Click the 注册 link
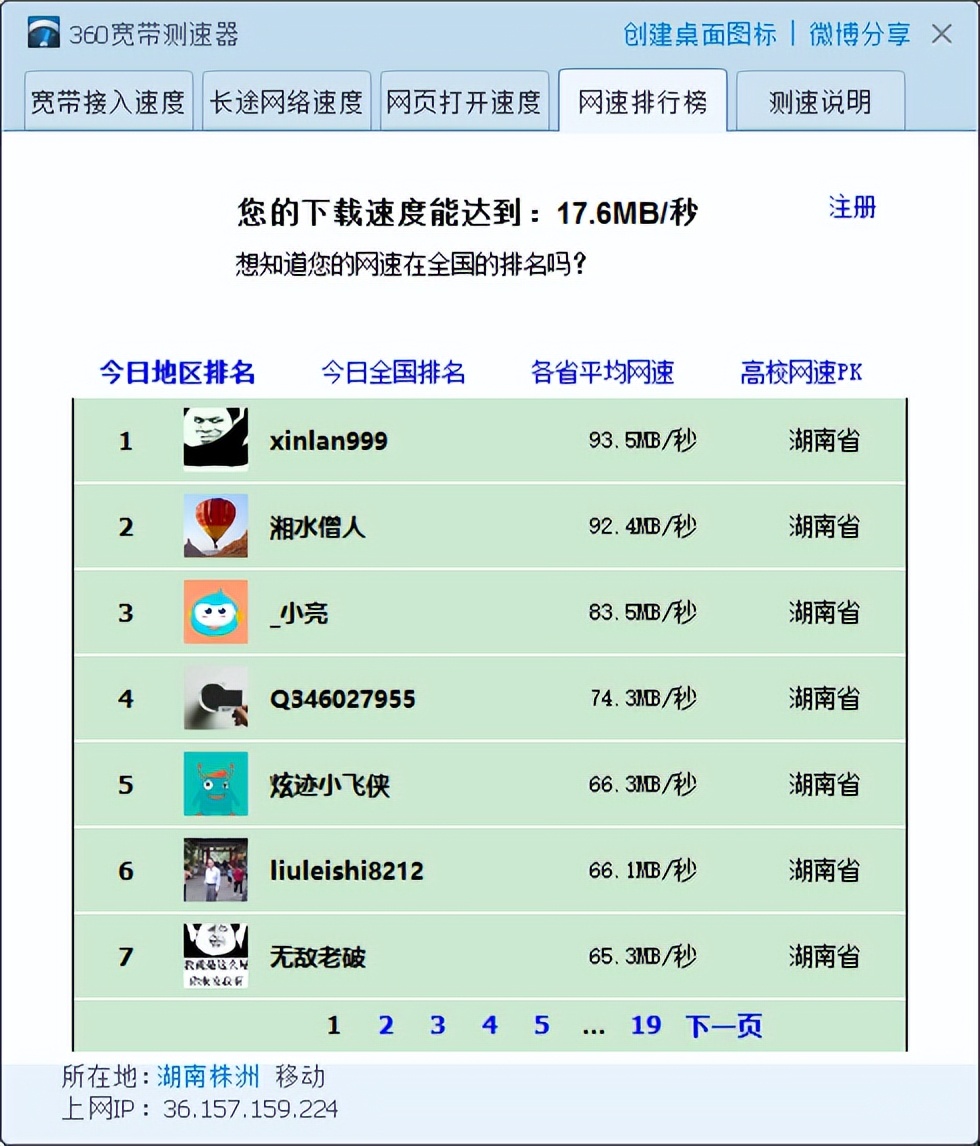 [851, 207]
